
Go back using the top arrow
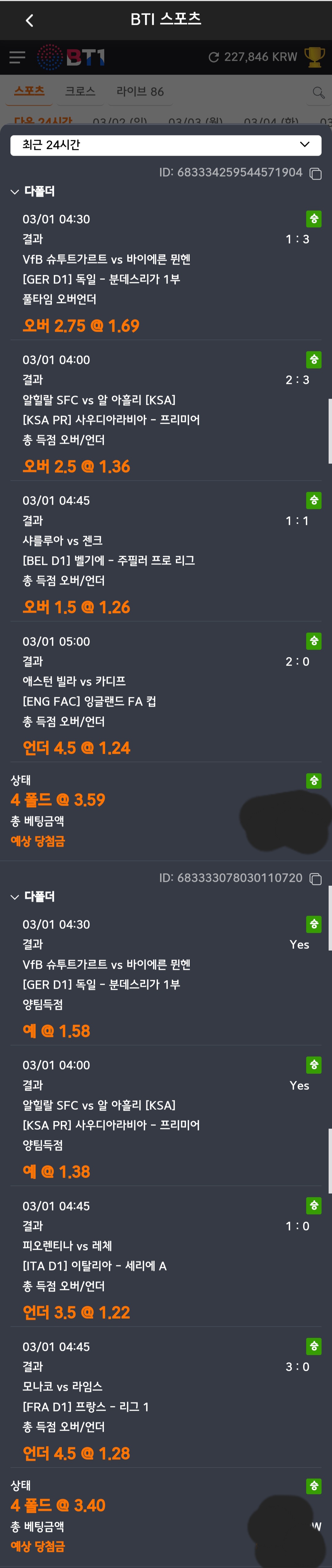[29, 20]
